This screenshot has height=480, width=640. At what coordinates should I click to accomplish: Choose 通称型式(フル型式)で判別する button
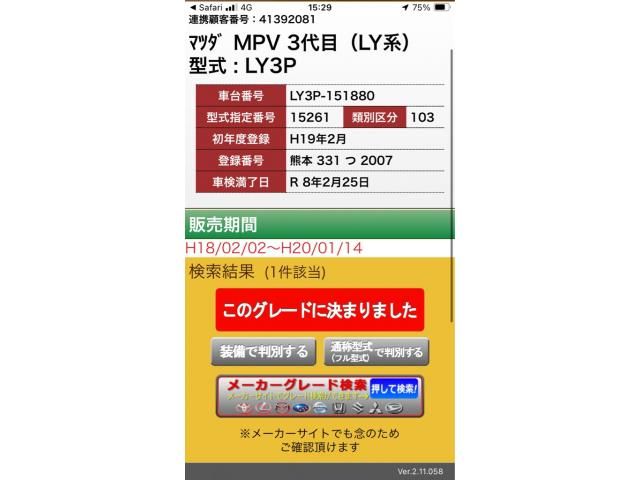(x=375, y=352)
